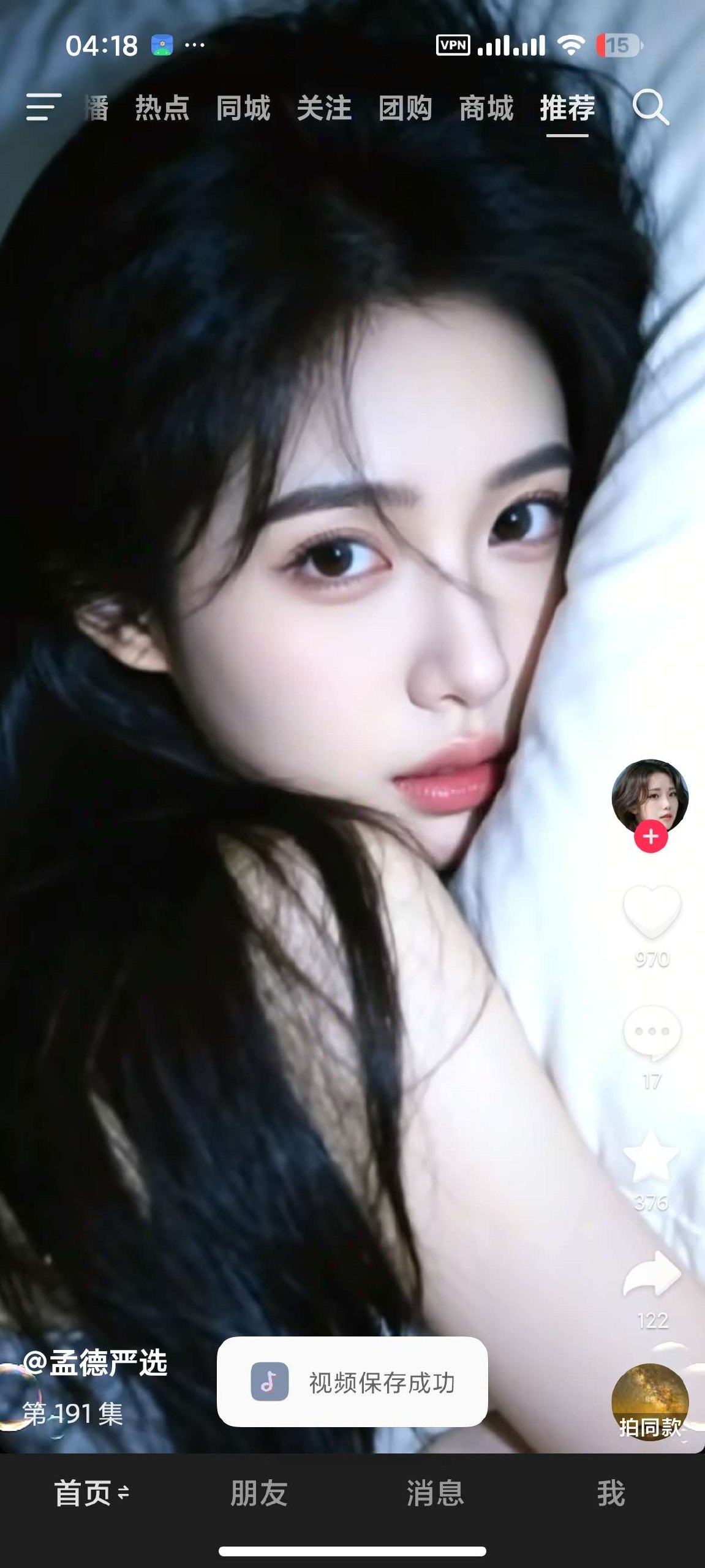Open the 团购 tab
Screen dimensions: 705x1568
coord(405,108)
